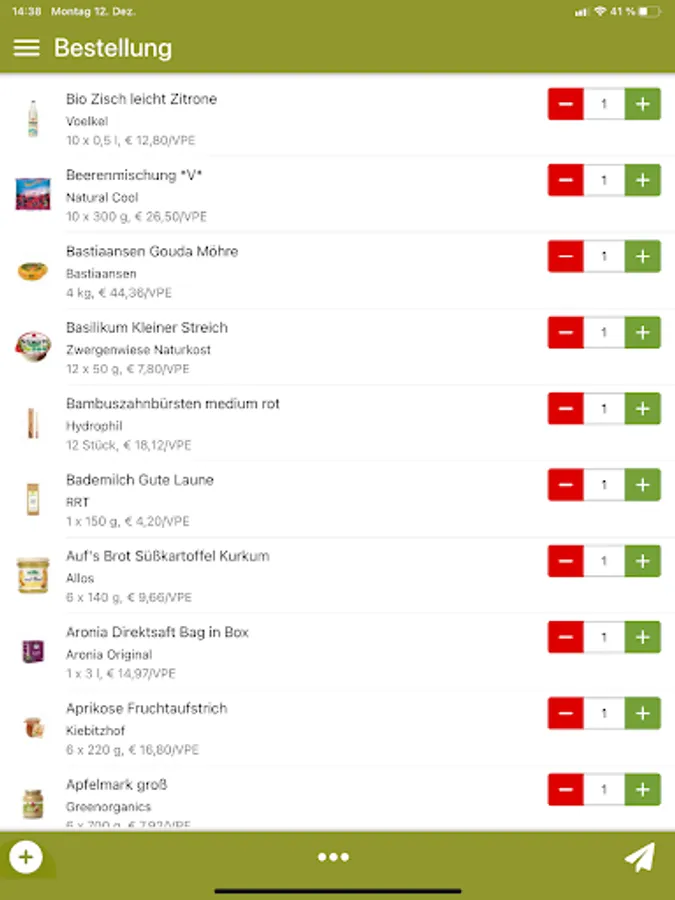Viewport: 675px width, 900px height.
Task: Increase quantity of Bio Zisch leicht Zitrone
Action: click(643, 104)
